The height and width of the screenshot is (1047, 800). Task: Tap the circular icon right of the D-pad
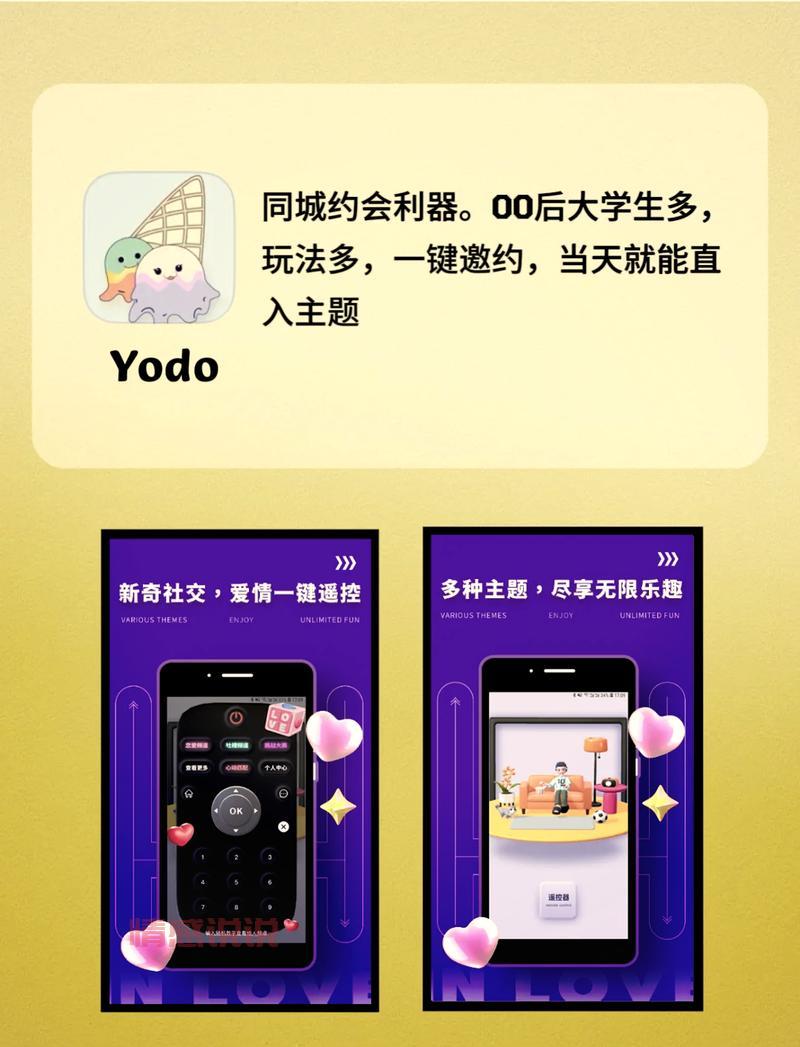282,794
